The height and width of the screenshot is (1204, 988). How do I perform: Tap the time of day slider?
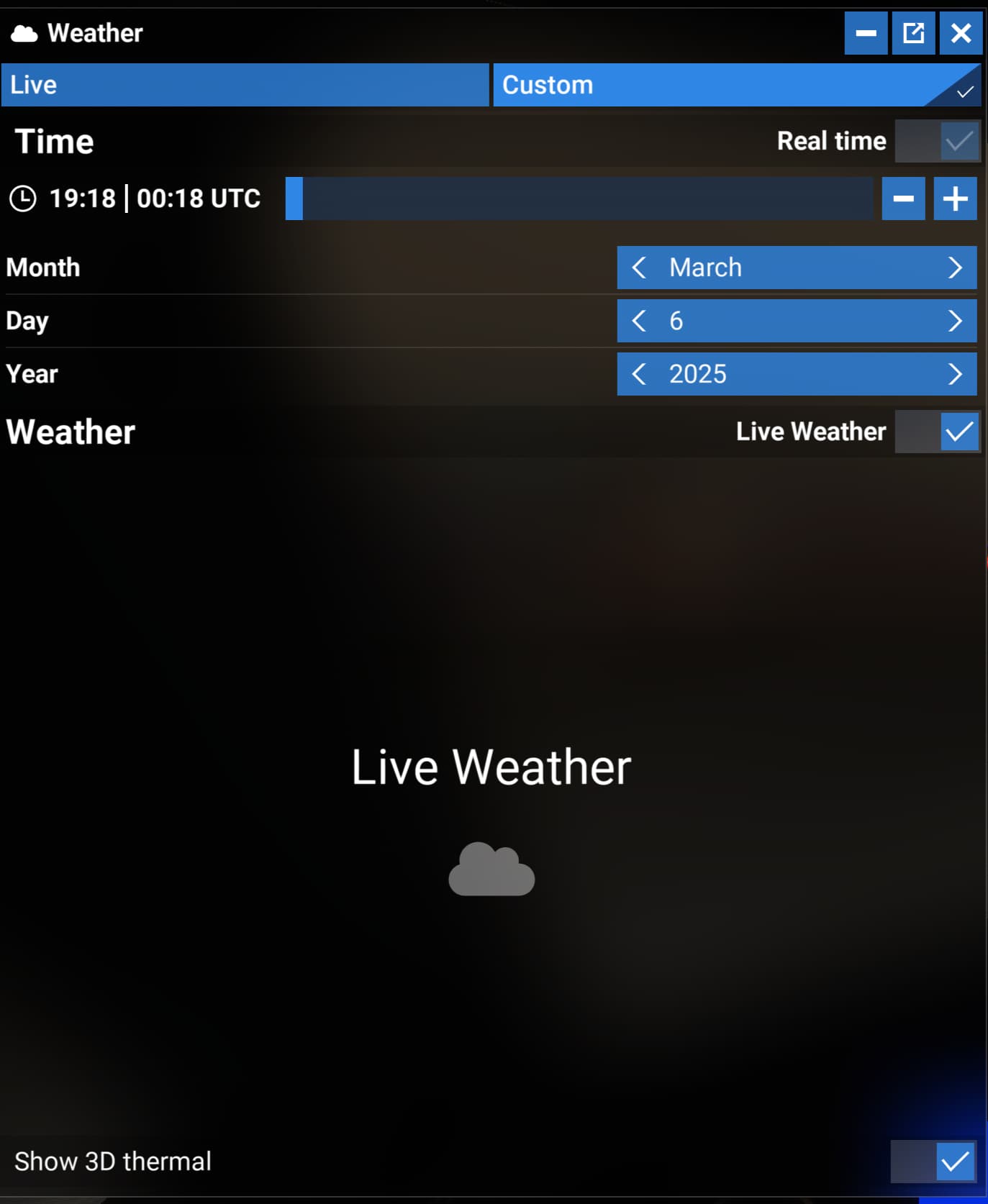click(x=579, y=199)
